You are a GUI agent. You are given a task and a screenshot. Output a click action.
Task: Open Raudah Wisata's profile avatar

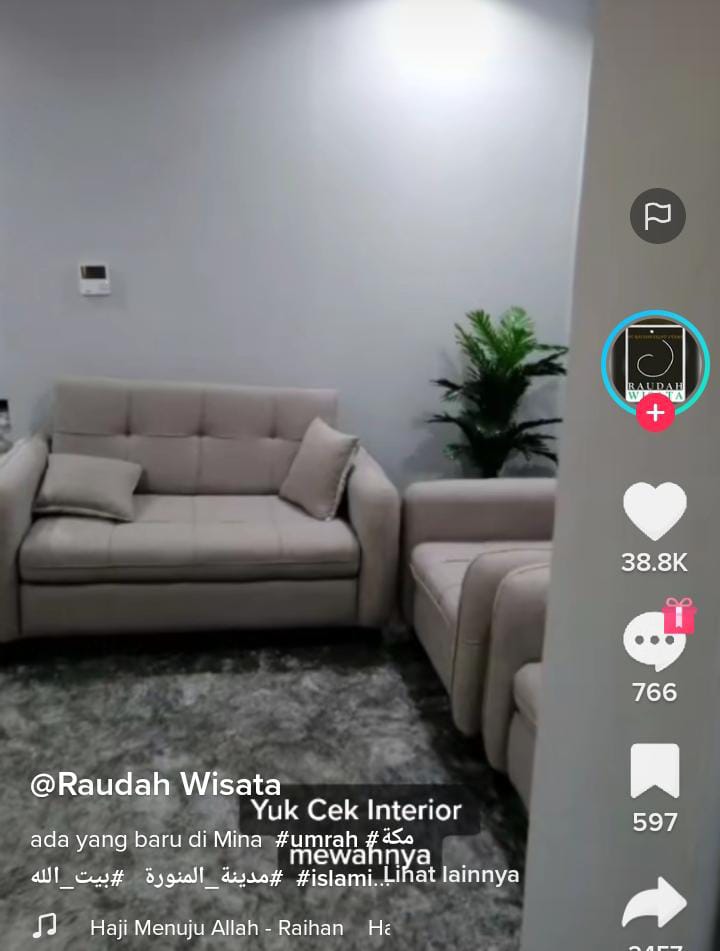coord(655,363)
